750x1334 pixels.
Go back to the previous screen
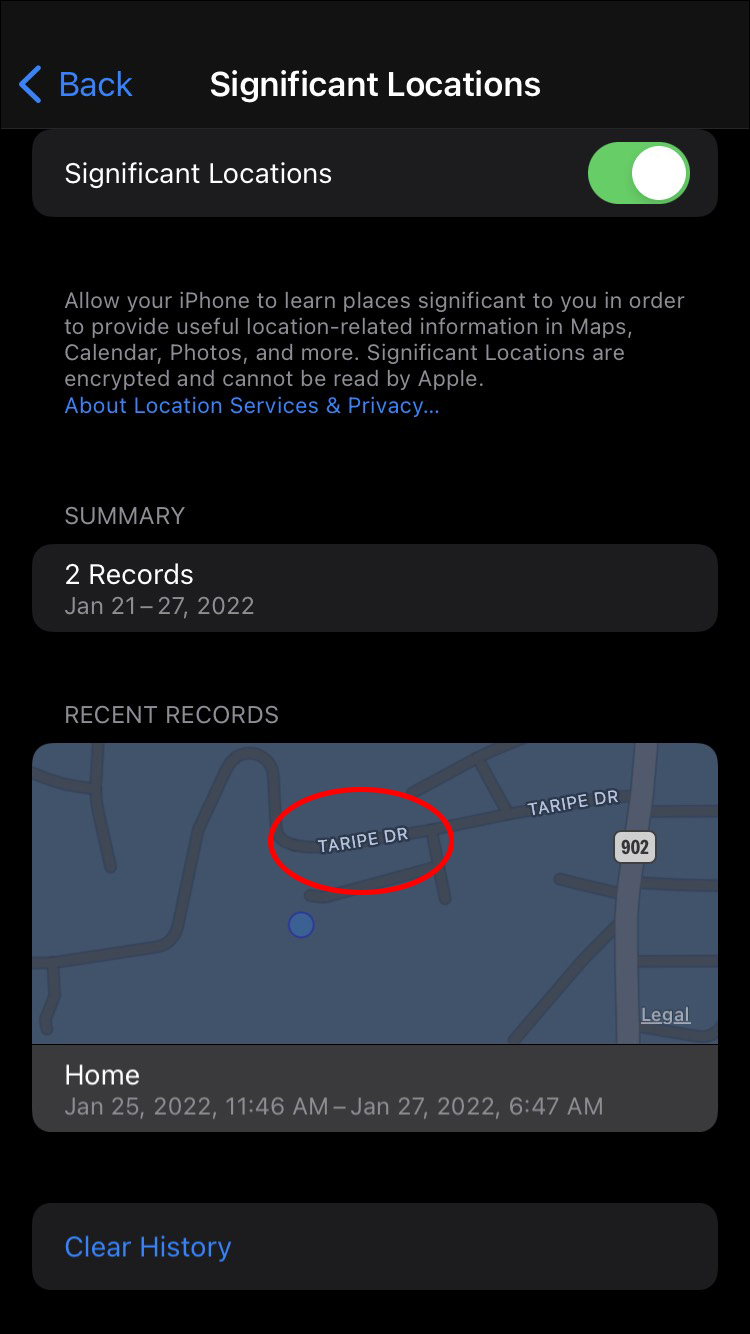tap(77, 85)
